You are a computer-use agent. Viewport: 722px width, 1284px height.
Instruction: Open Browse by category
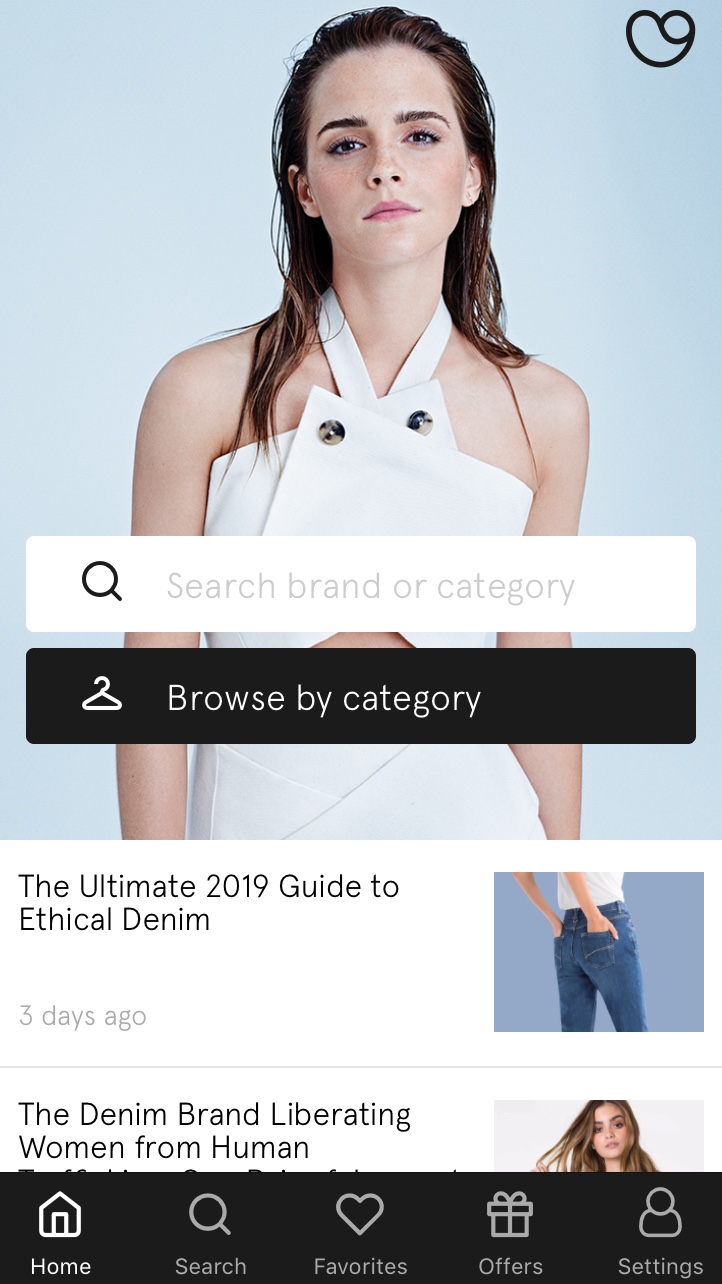(360, 697)
